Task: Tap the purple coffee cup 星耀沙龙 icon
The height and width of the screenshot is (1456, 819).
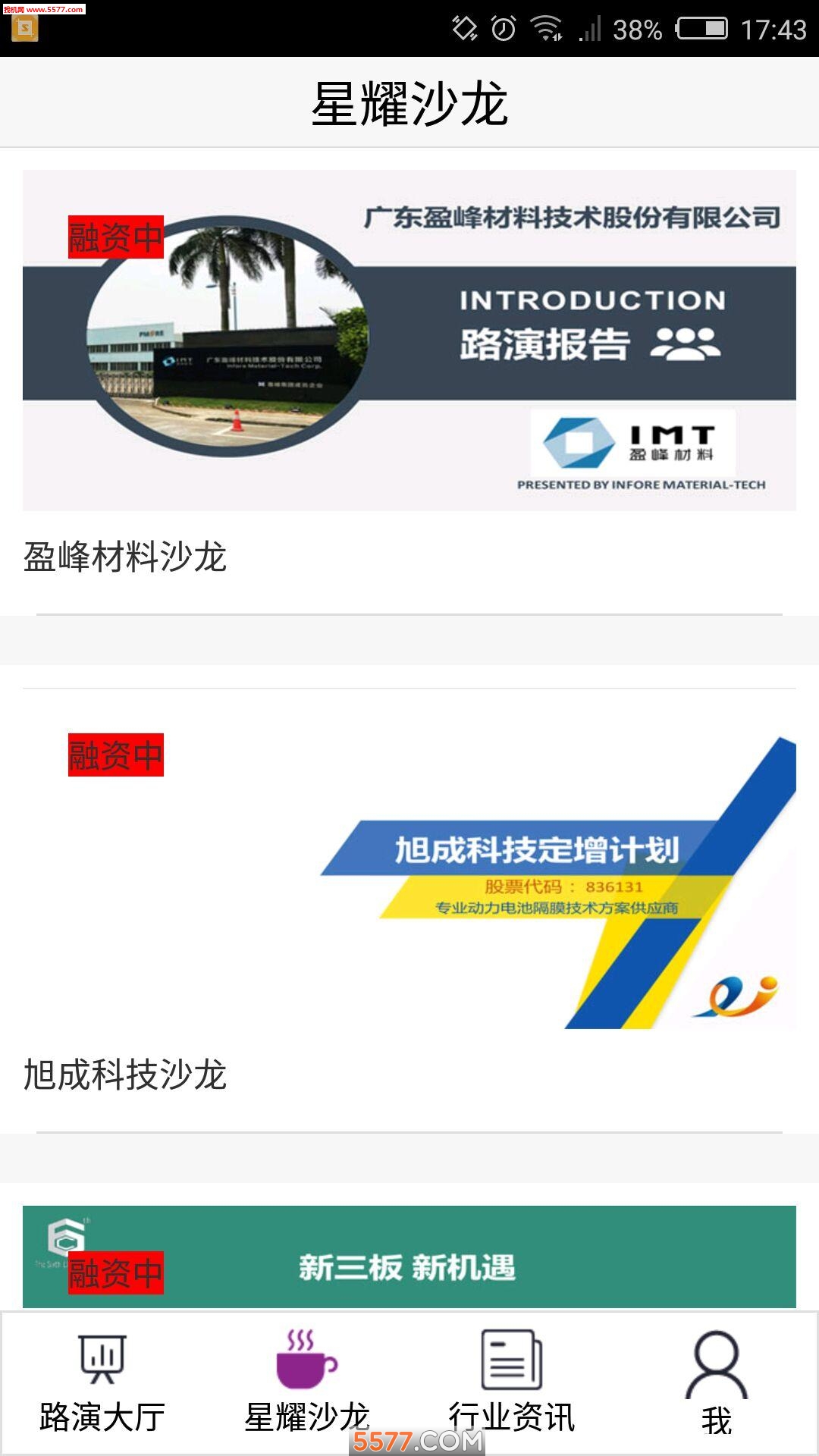Action: point(303,1361)
